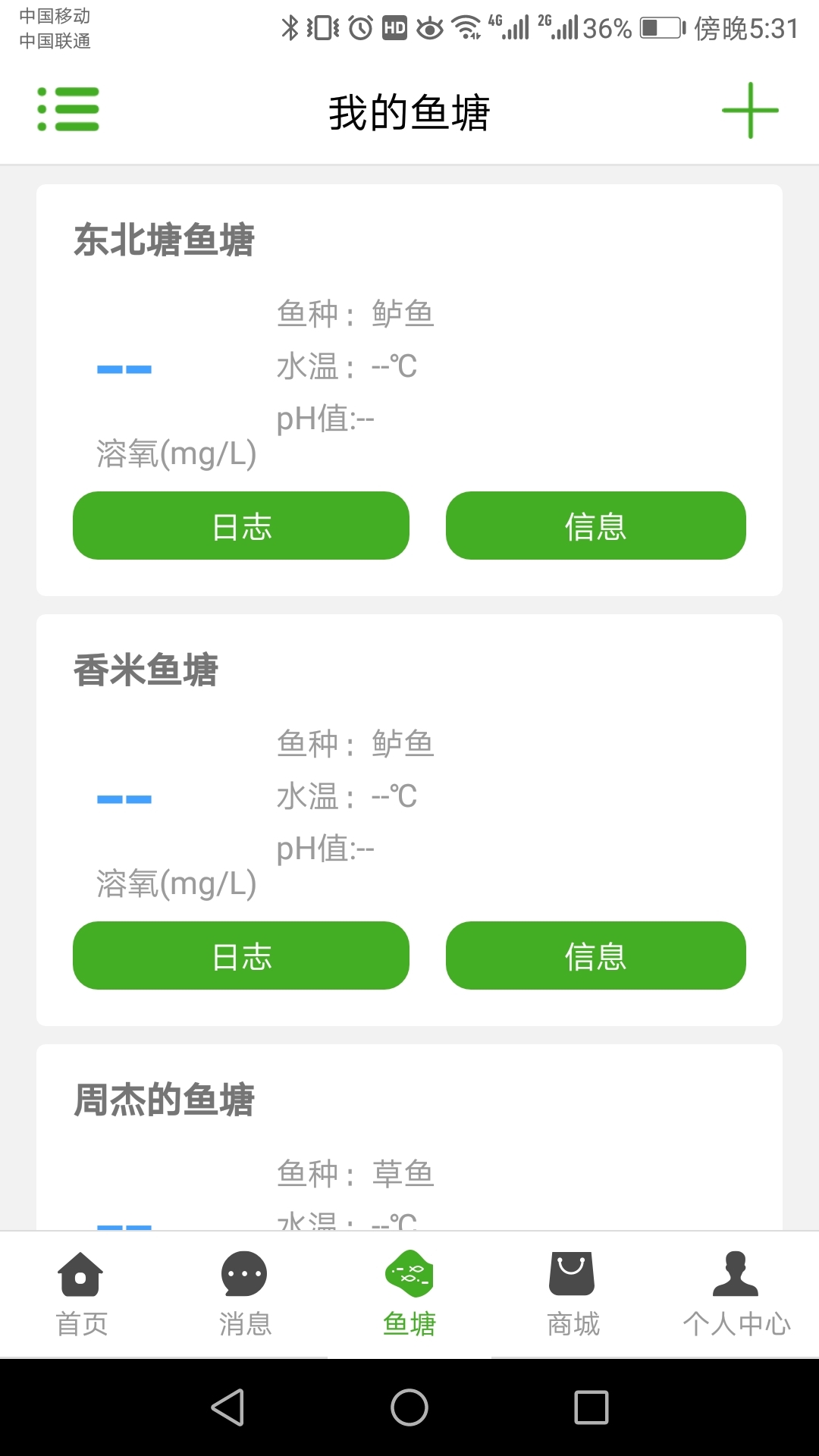Open recent apps with the square button
Viewport: 819px width, 1456px height.
coord(591,1407)
